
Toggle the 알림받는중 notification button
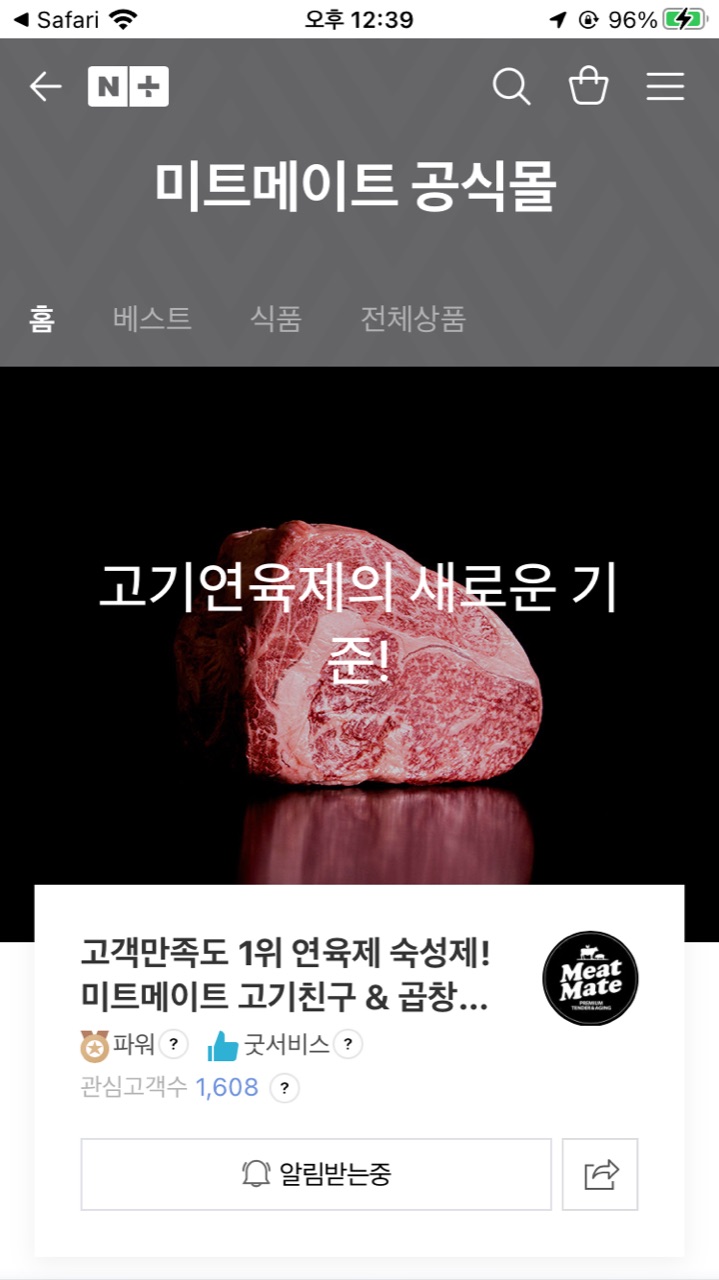(316, 1174)
